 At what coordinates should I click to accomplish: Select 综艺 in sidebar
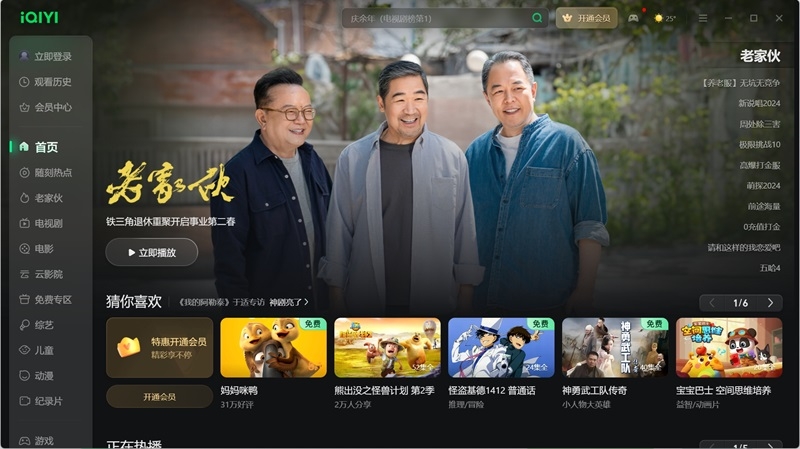point(44,325)
